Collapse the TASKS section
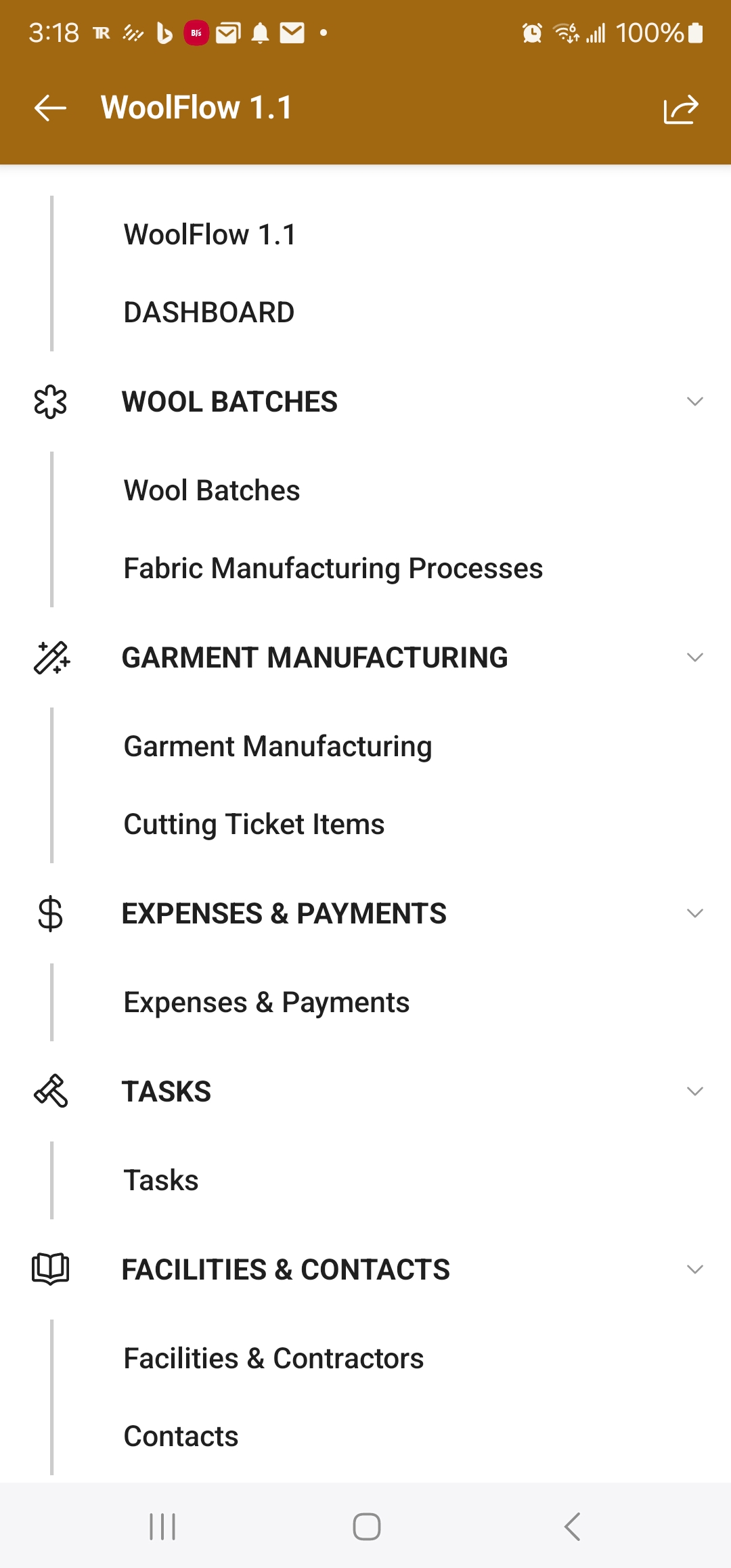The image size is (731, 1568). [x=694, y=1091]
